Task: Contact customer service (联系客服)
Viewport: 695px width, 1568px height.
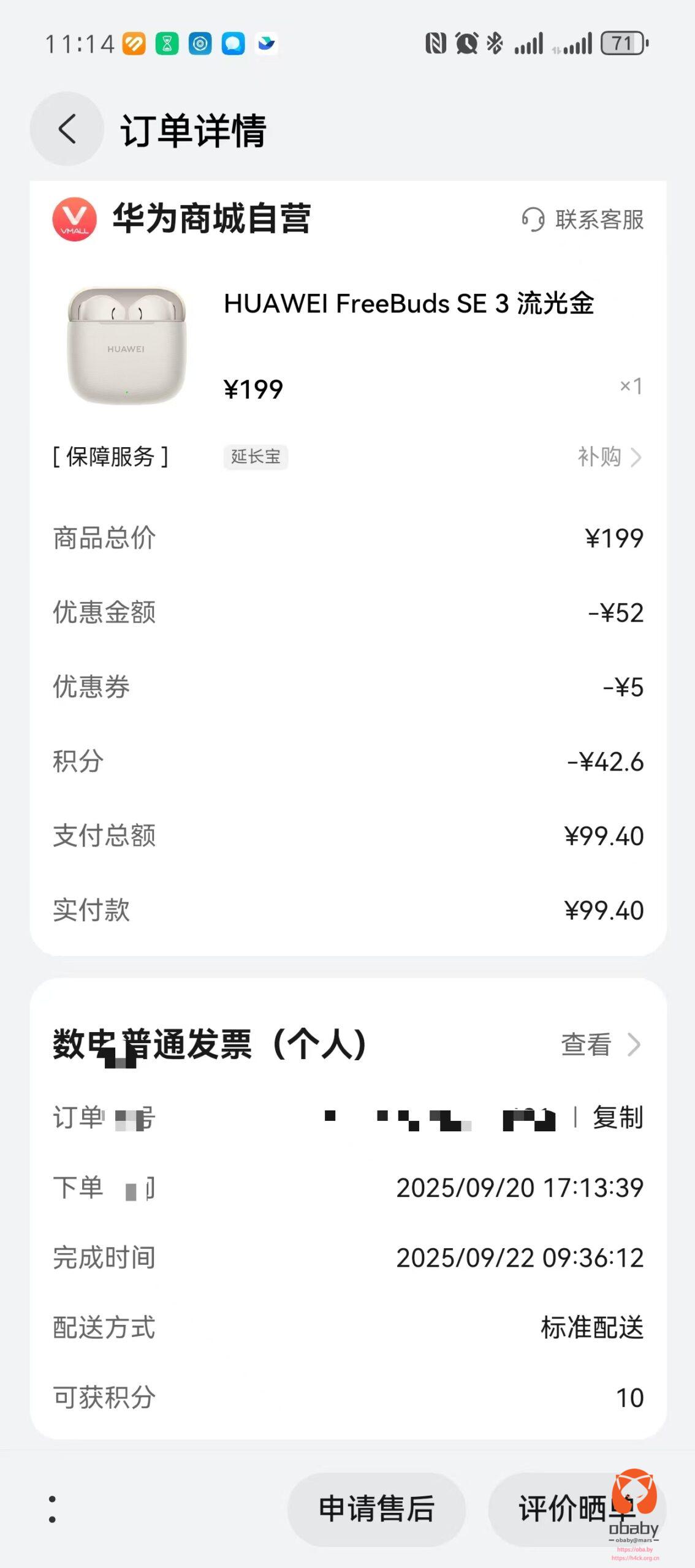Action: 583,219
